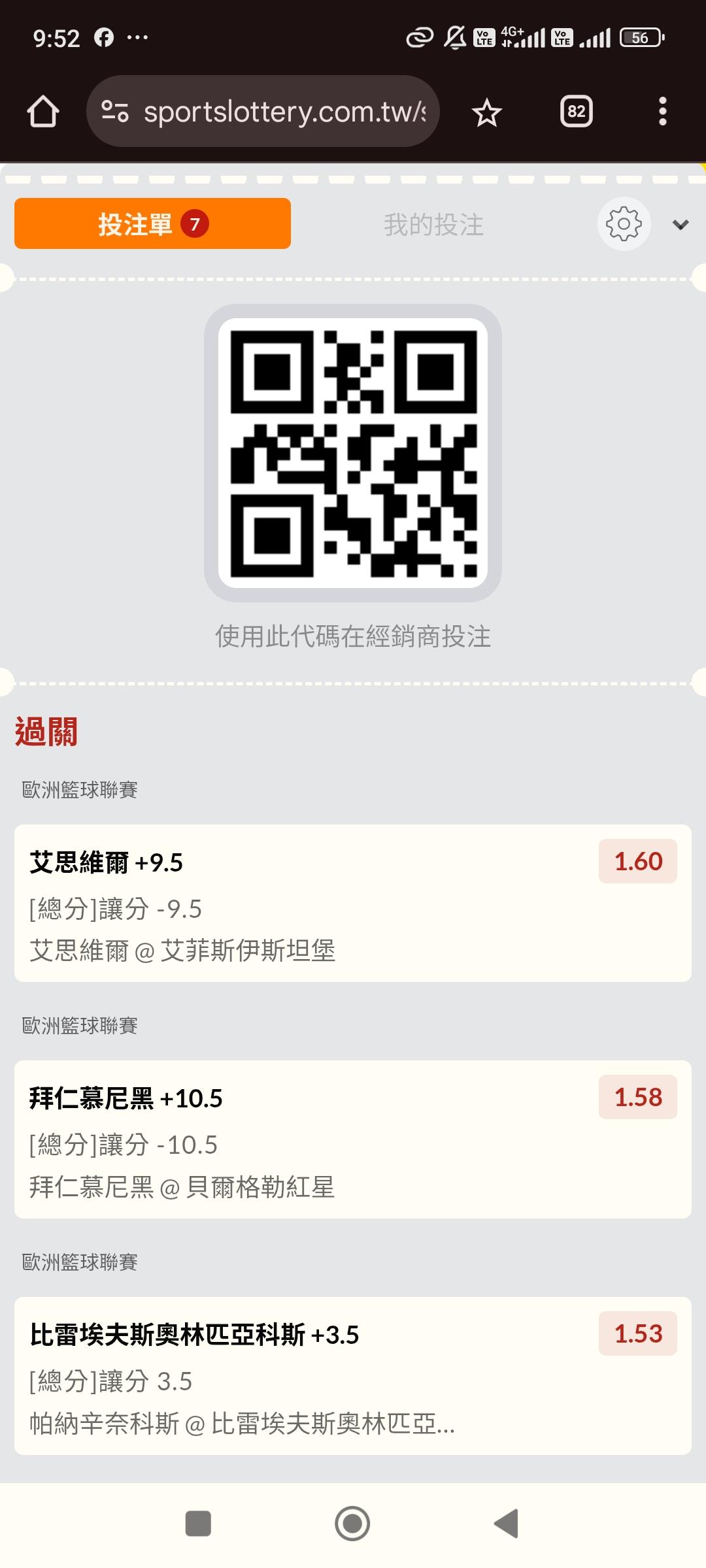Go to the browser home page
Screen dimensions: 706x1568
(43, 112)
